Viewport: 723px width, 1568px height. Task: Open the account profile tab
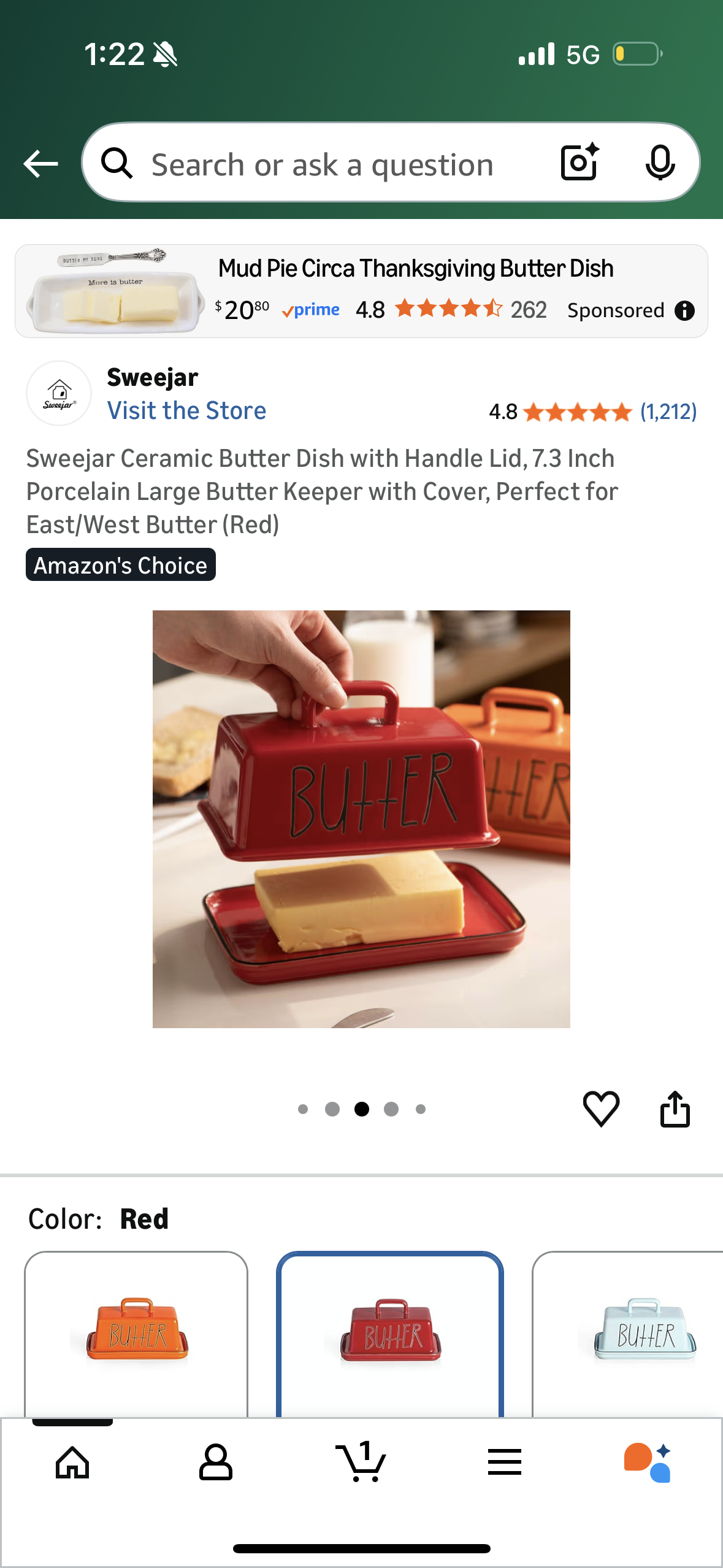216,1462
